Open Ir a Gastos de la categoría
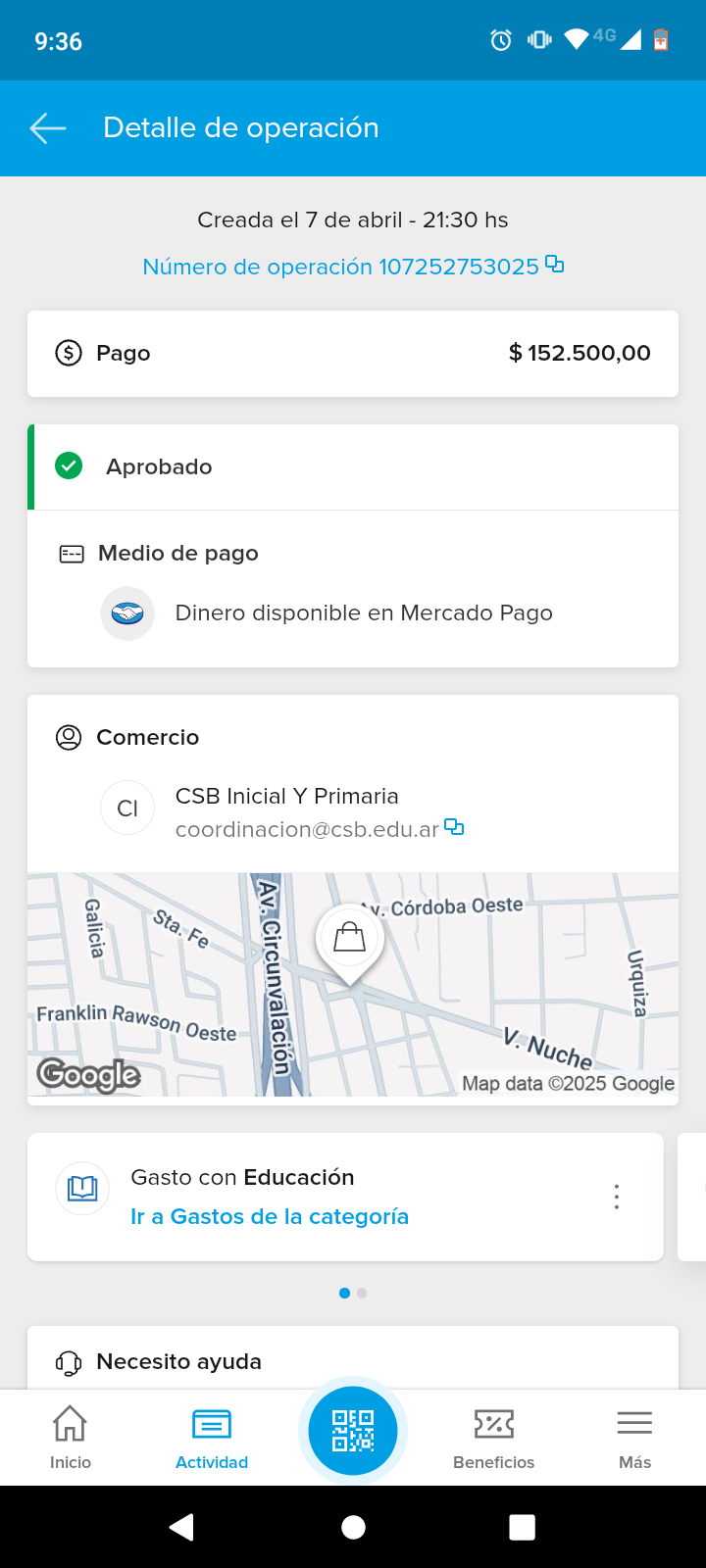706x1568 pixels. [270, 1216]
